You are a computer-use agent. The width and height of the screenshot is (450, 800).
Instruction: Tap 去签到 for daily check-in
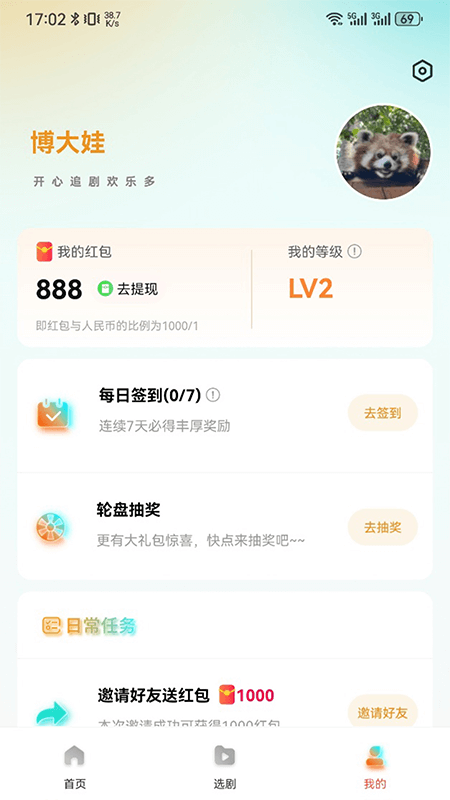tap(383, 413)
